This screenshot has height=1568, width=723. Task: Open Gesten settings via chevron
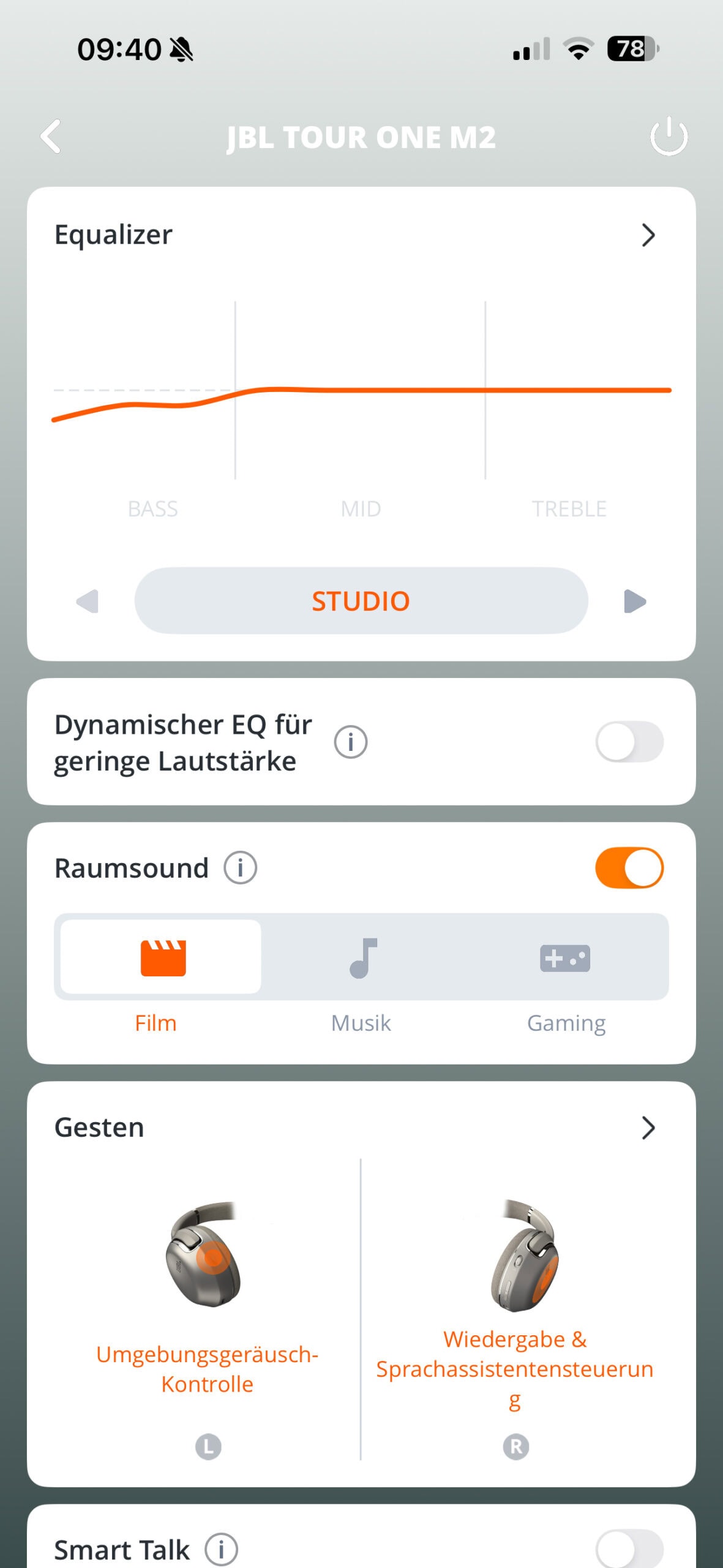coord(648,1128)
